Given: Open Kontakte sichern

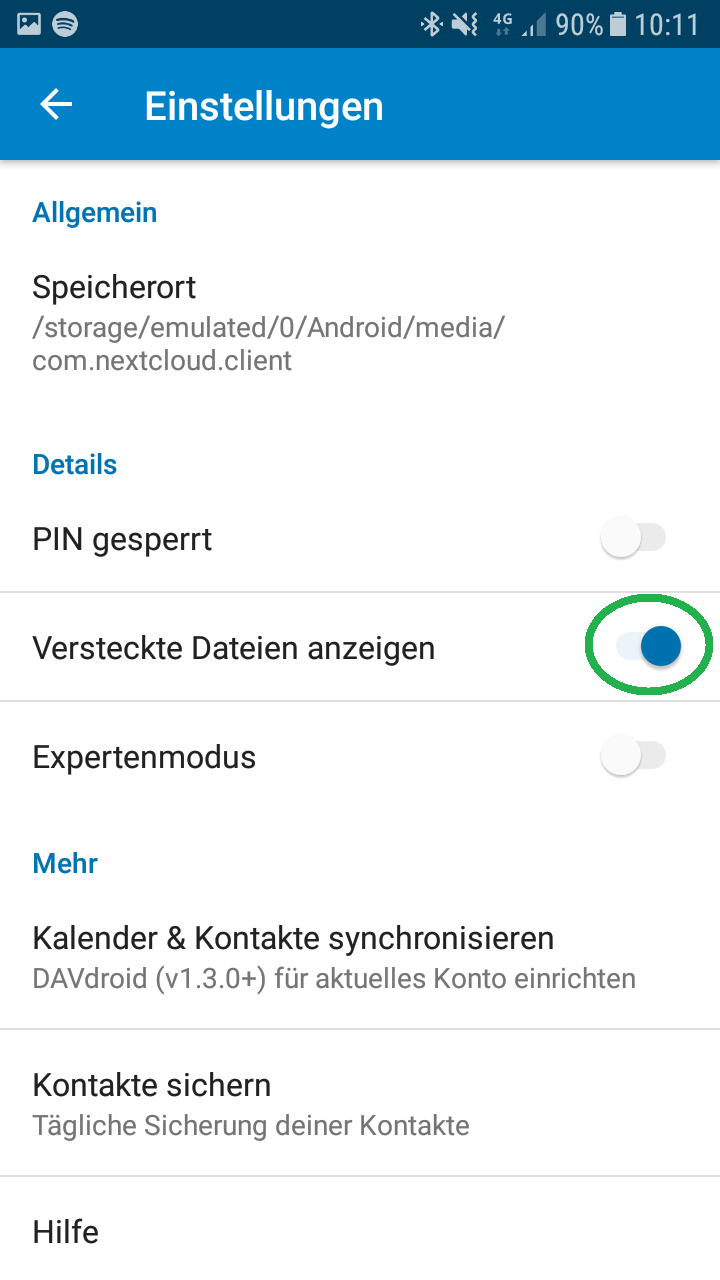Looking at the screenshot, I should pos(360,1103).
